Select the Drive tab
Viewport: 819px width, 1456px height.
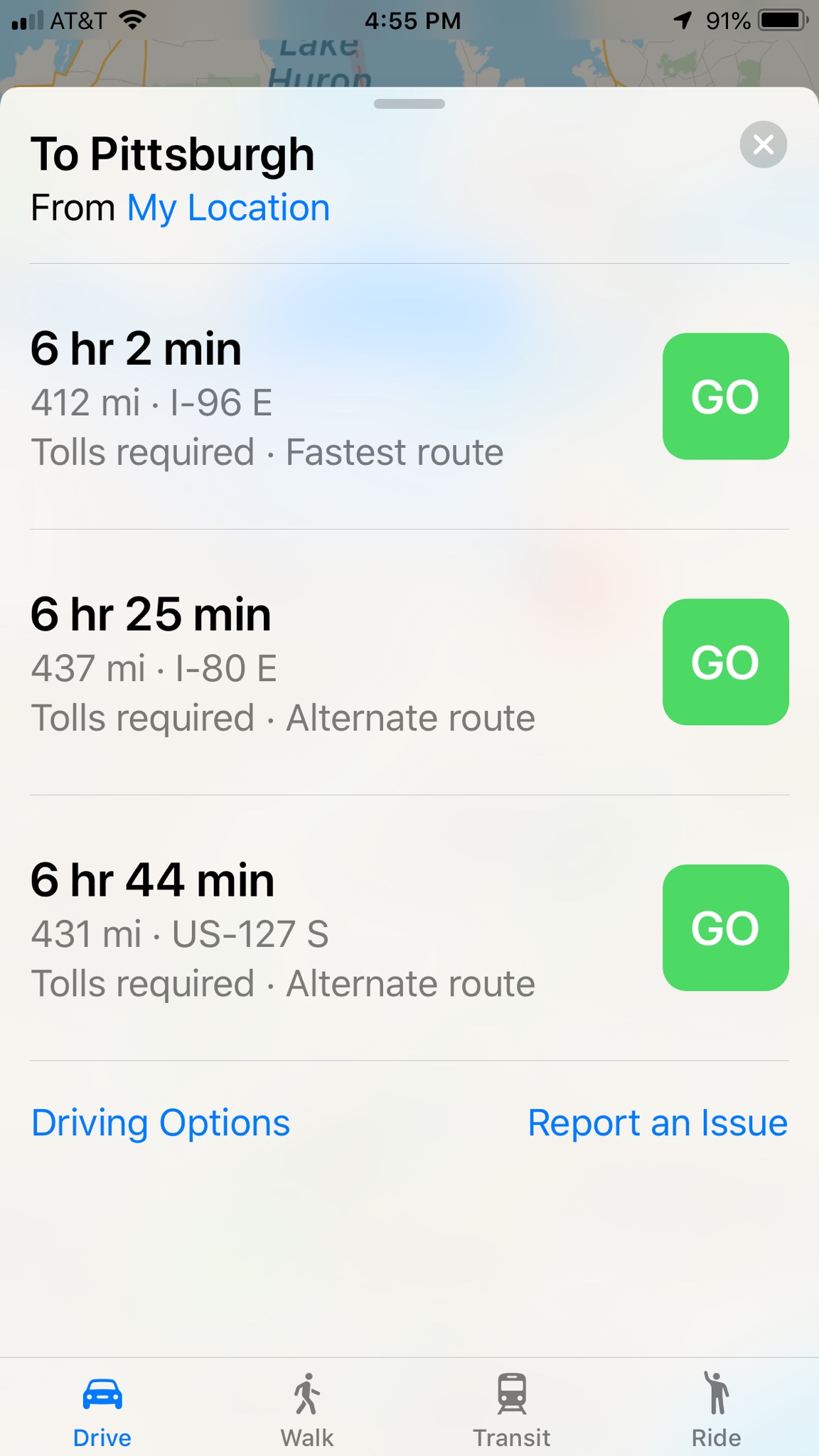(x=102, y=1409)
